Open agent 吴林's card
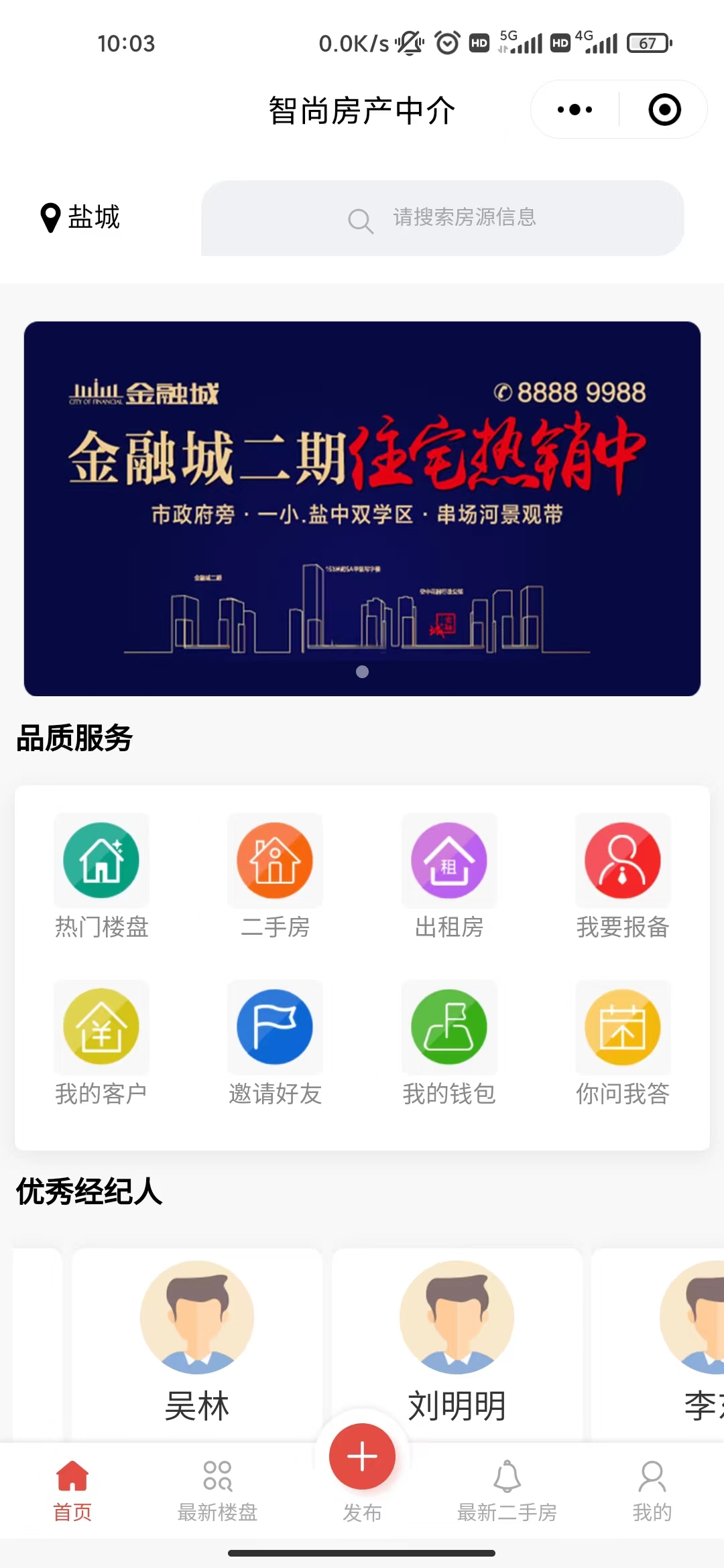Screen dimensions: 724x1568 (x=197, y=1340)
